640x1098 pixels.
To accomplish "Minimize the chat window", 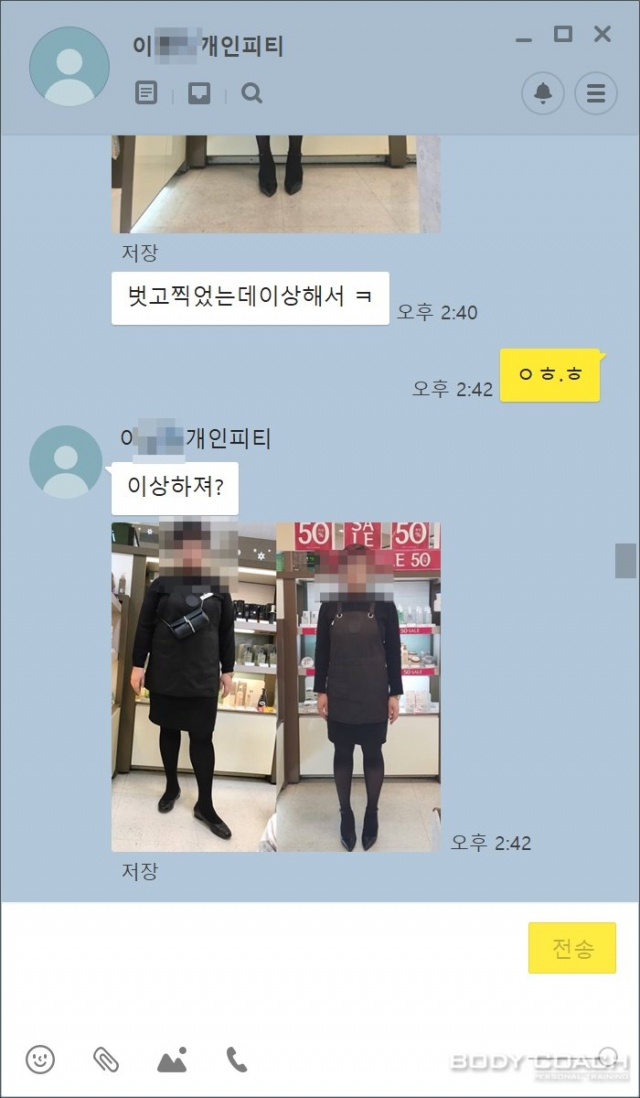I will 524,37.
